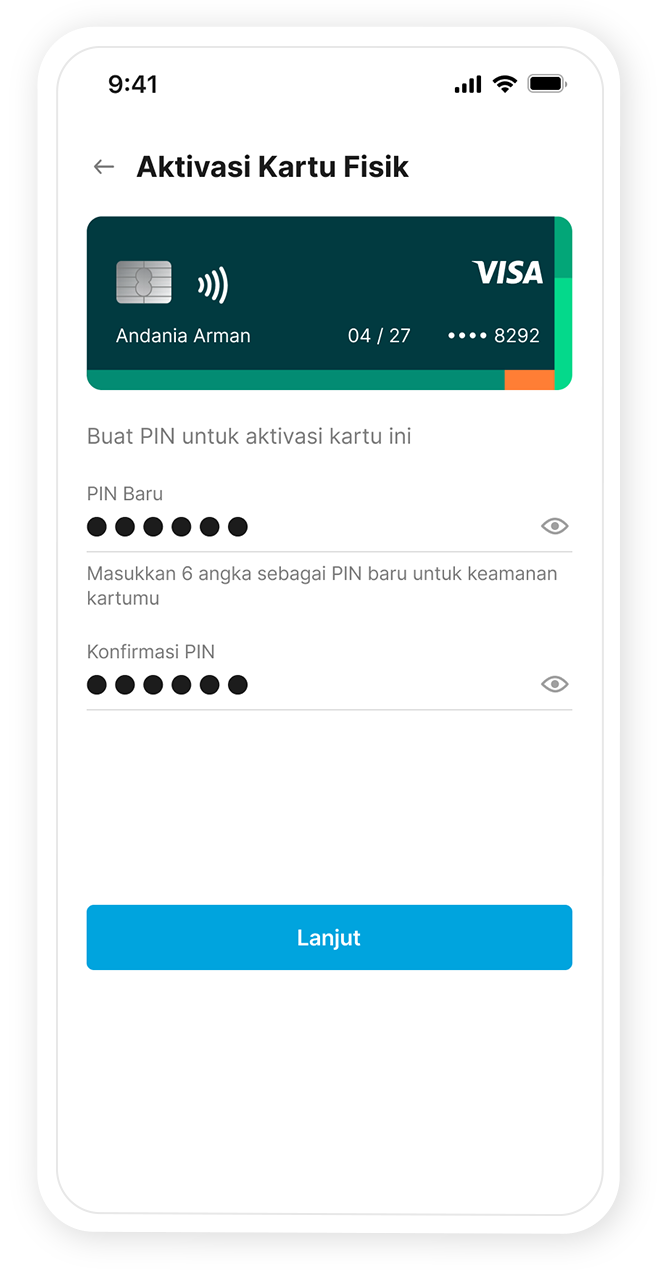Tap the Lanjut button

click(329, 937)
